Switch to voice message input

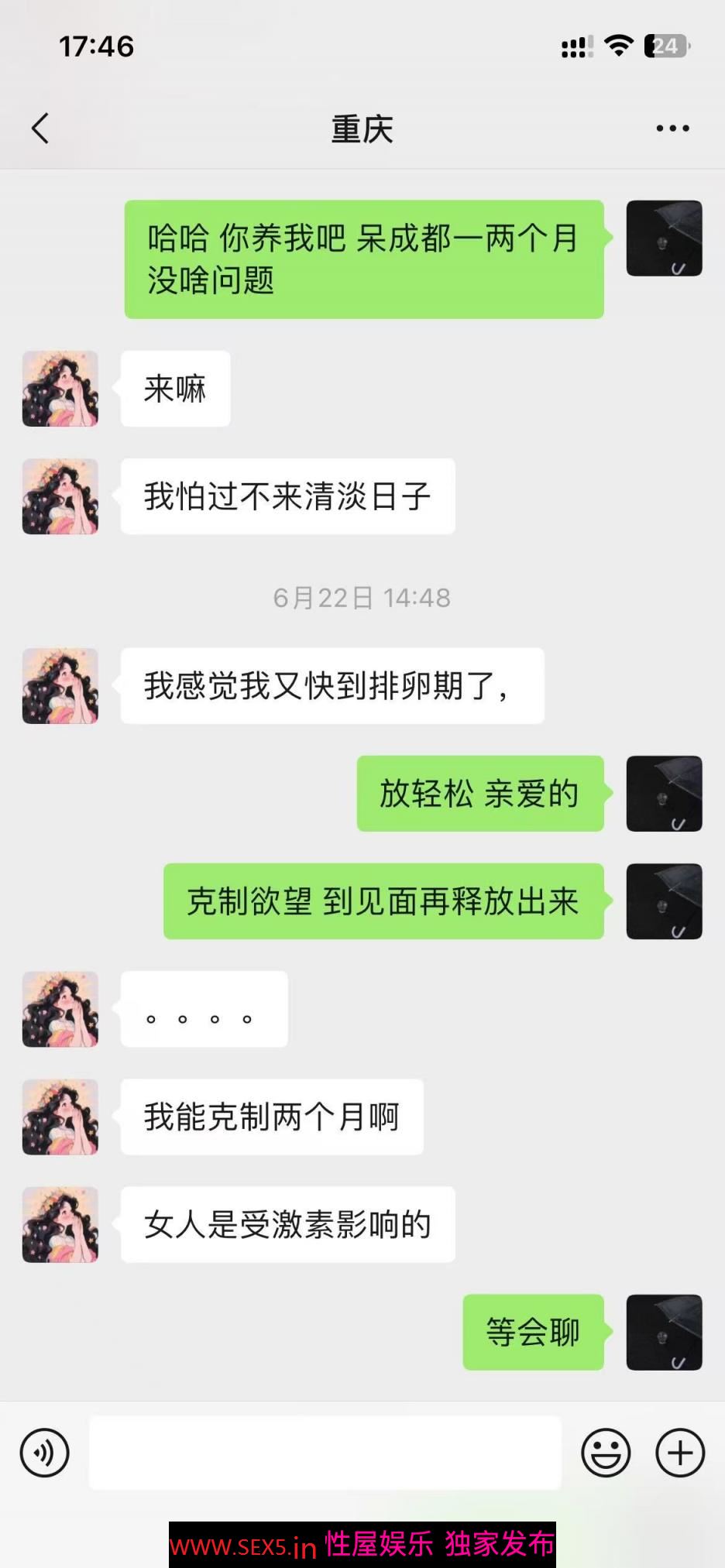pyautogui.click(x=45, y=1453)
